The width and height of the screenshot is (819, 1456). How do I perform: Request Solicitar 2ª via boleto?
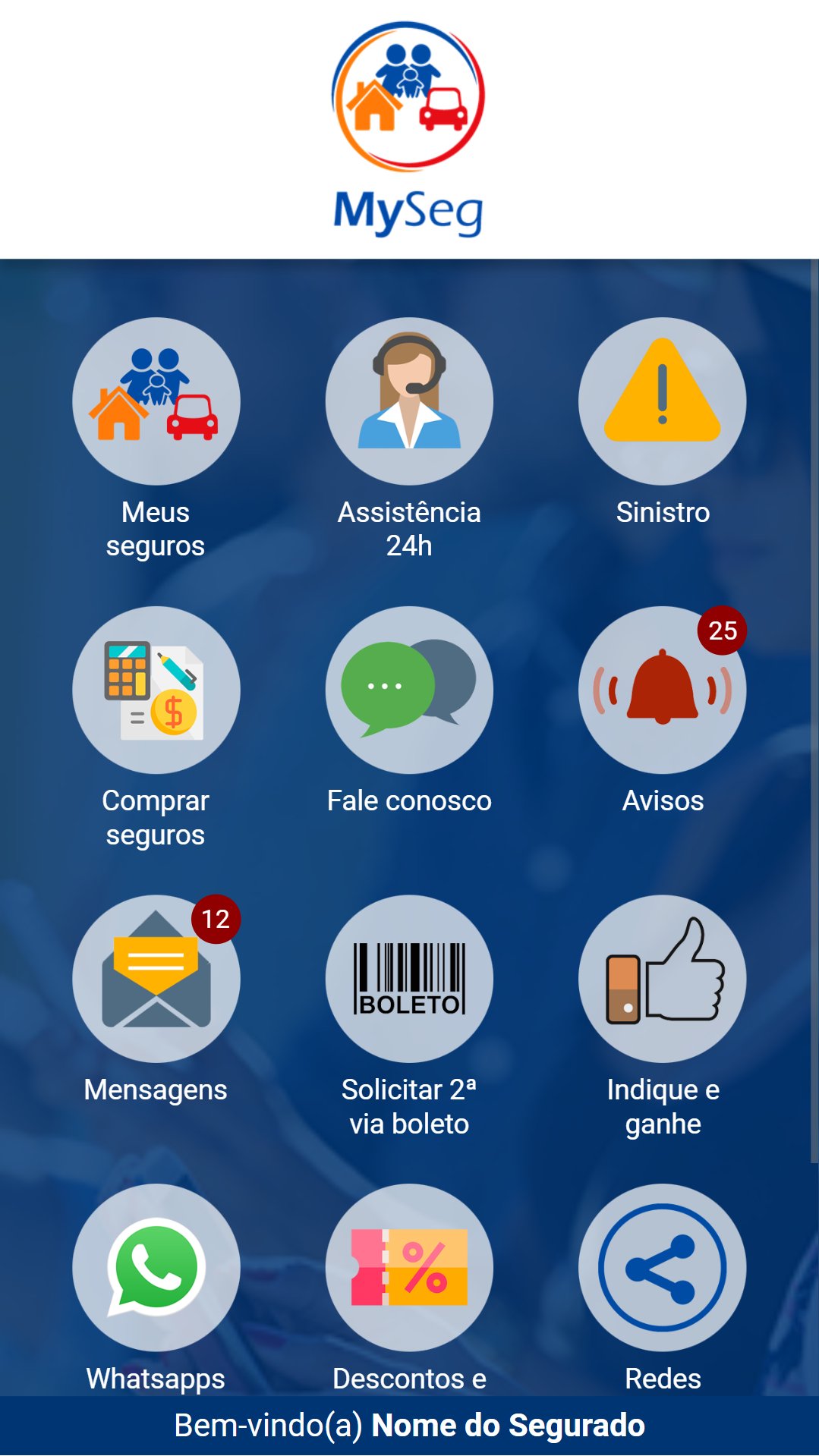click(409, 978)
